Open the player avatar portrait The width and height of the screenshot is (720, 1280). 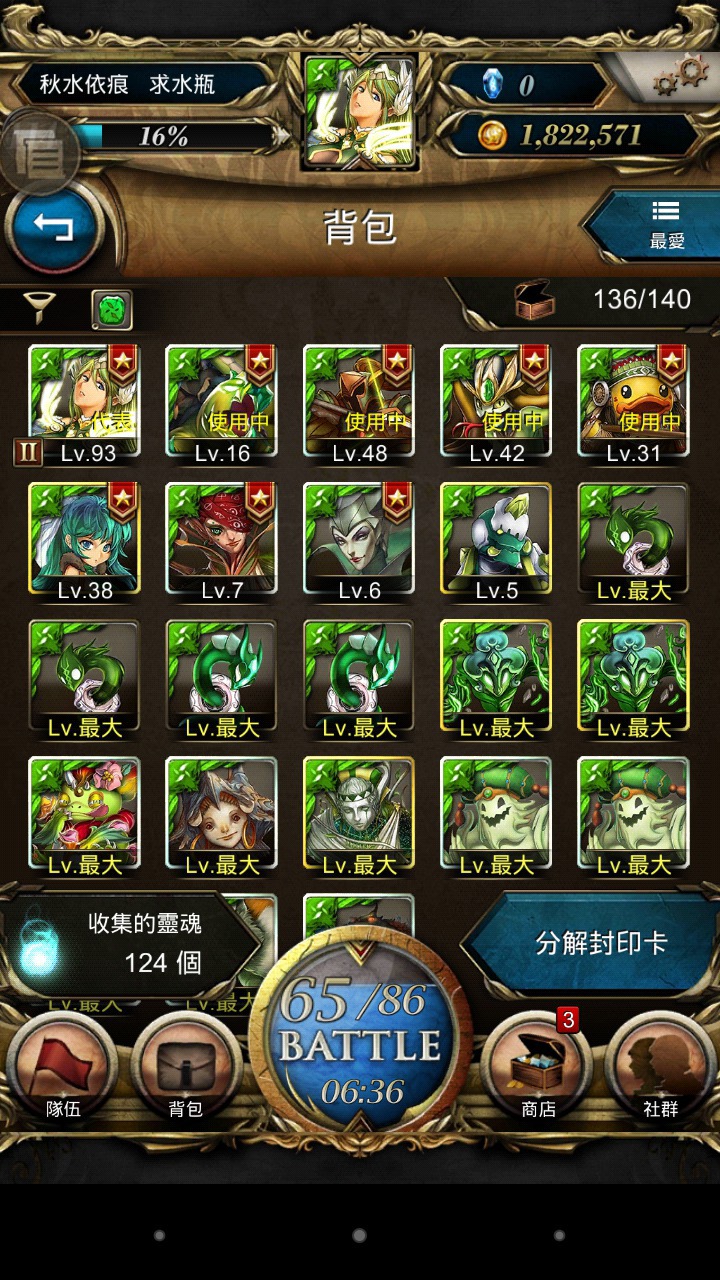(x=360, y=113)
